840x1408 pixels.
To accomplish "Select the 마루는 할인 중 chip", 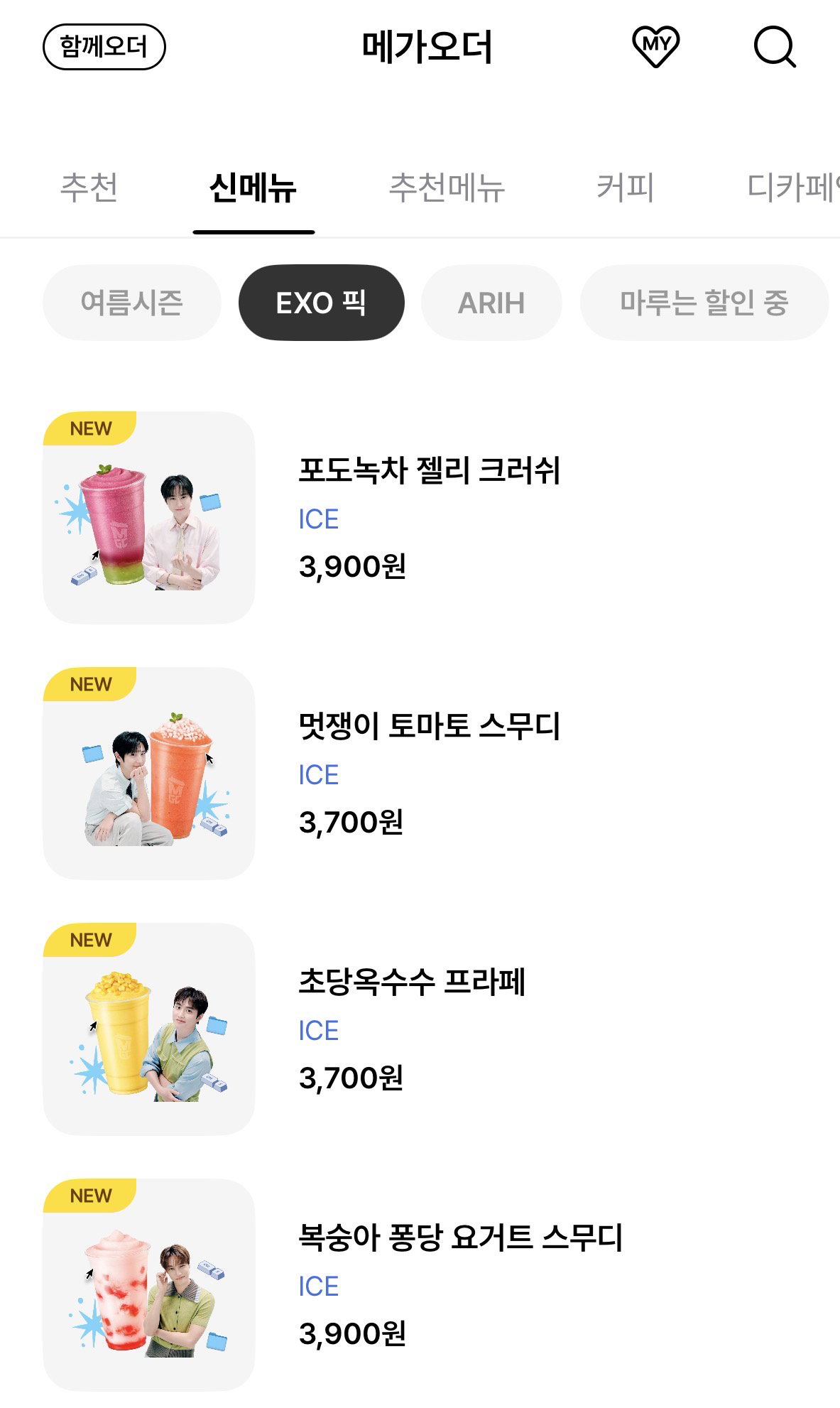I will coord(704,303).
